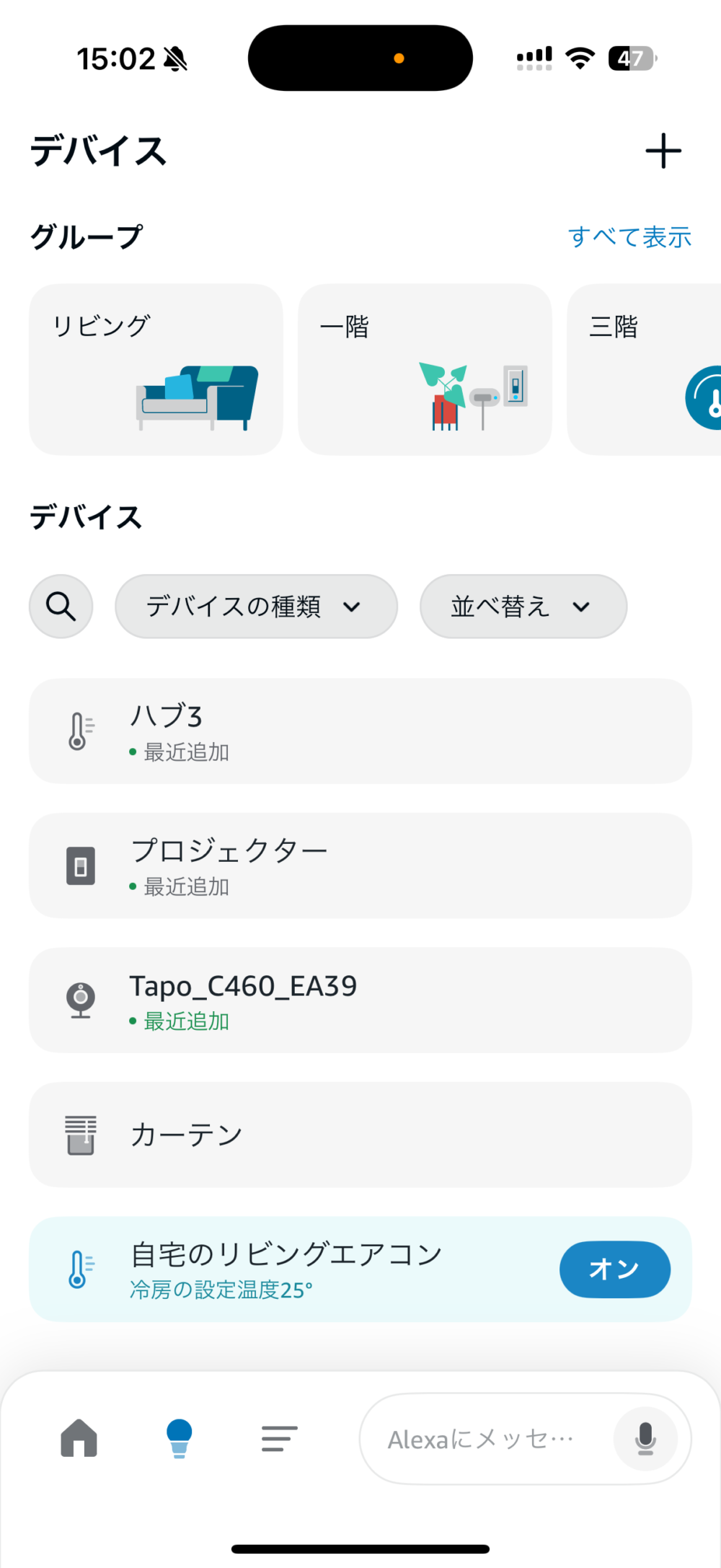Open the 三階 group card
The height and width of the screenshot is (1568, 721).
tap(644, 369)
